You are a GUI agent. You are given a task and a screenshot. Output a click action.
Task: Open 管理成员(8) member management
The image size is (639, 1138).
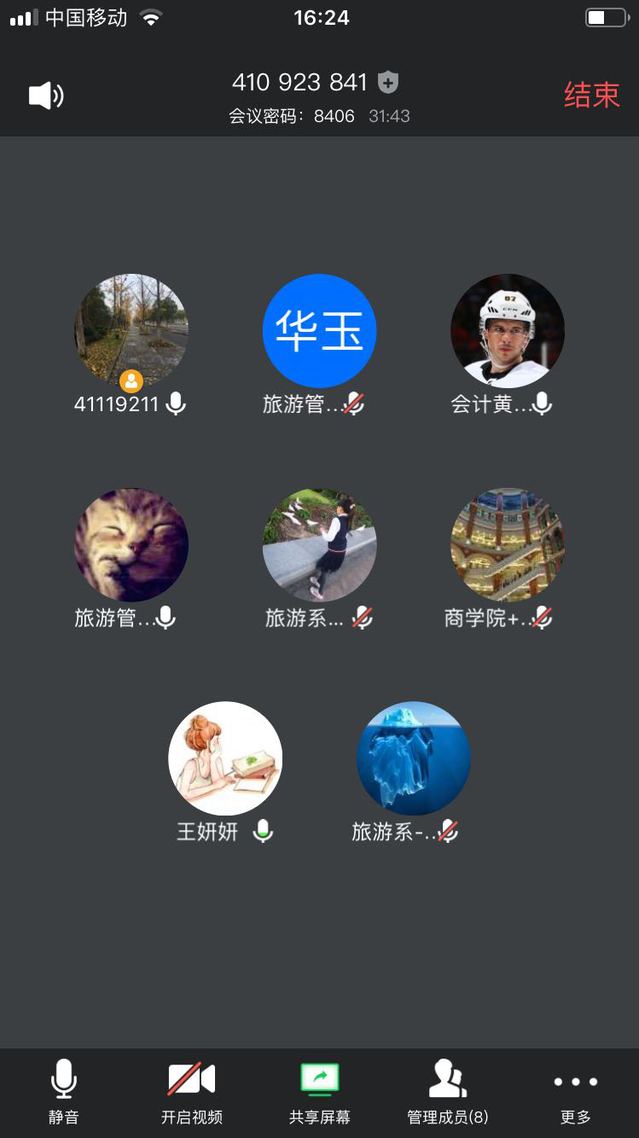point(448,1091)
